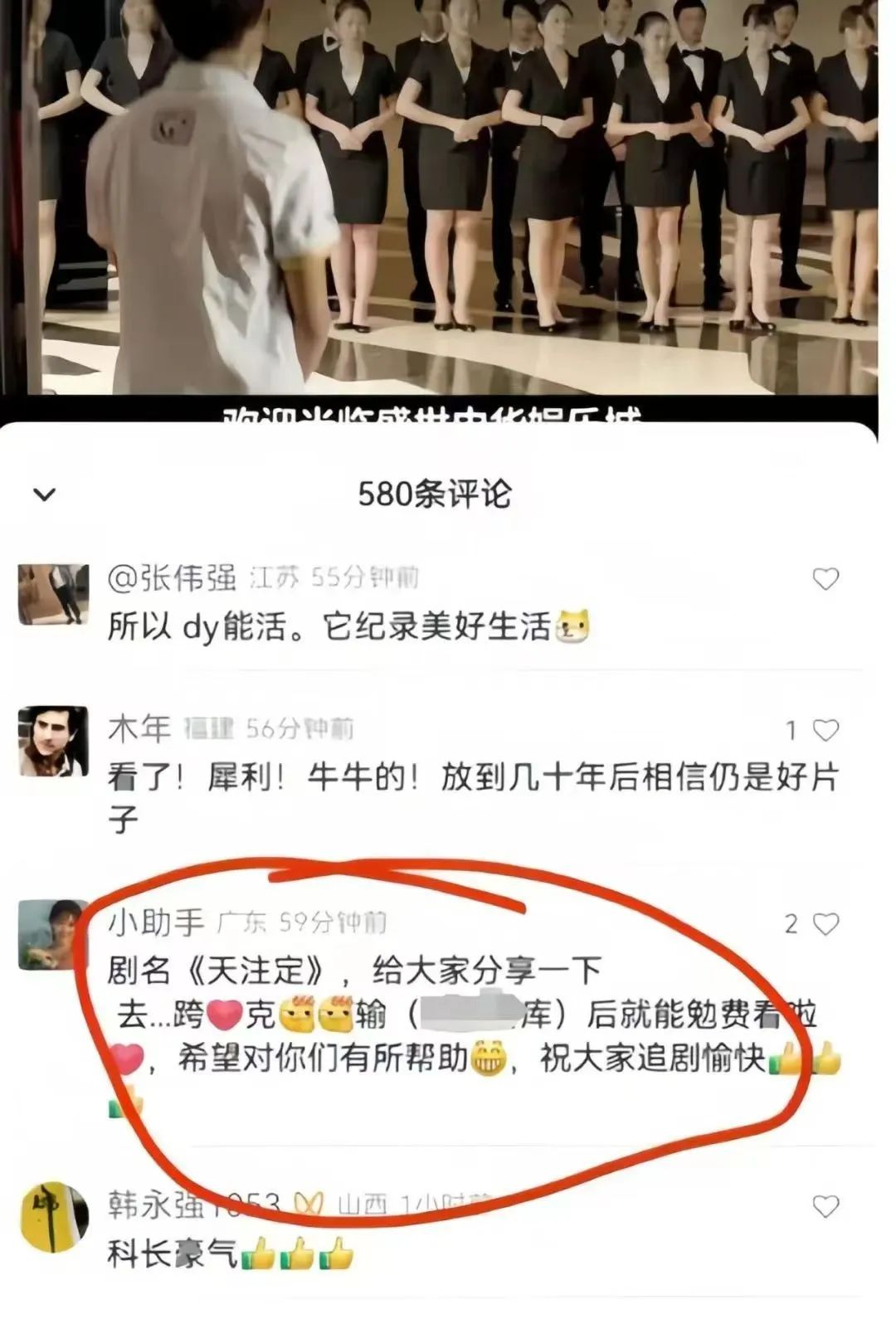
Task: Open 小助手's profile avatar
Action: [53, 934]
